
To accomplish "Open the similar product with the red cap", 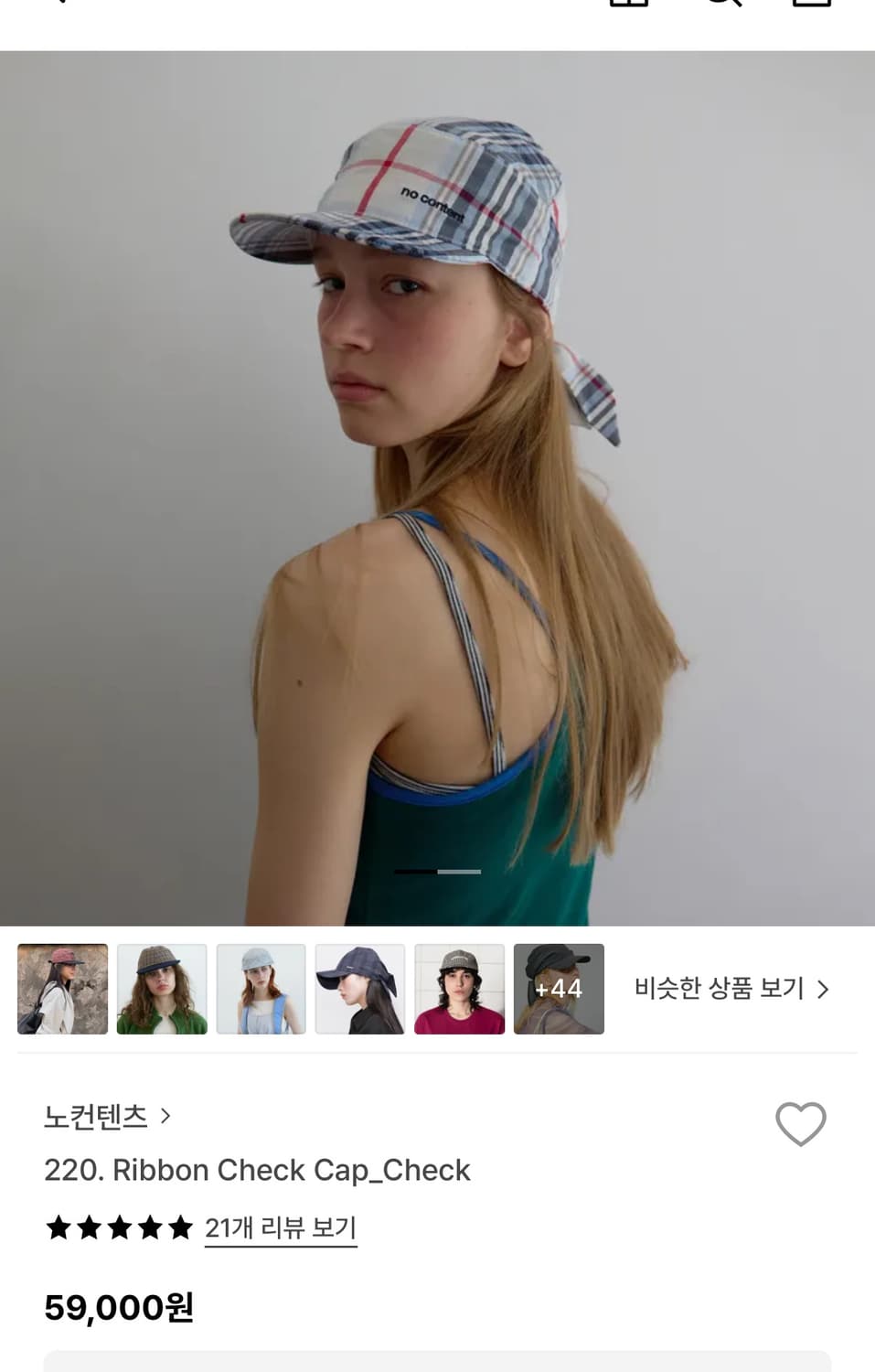I will (63, 989).
